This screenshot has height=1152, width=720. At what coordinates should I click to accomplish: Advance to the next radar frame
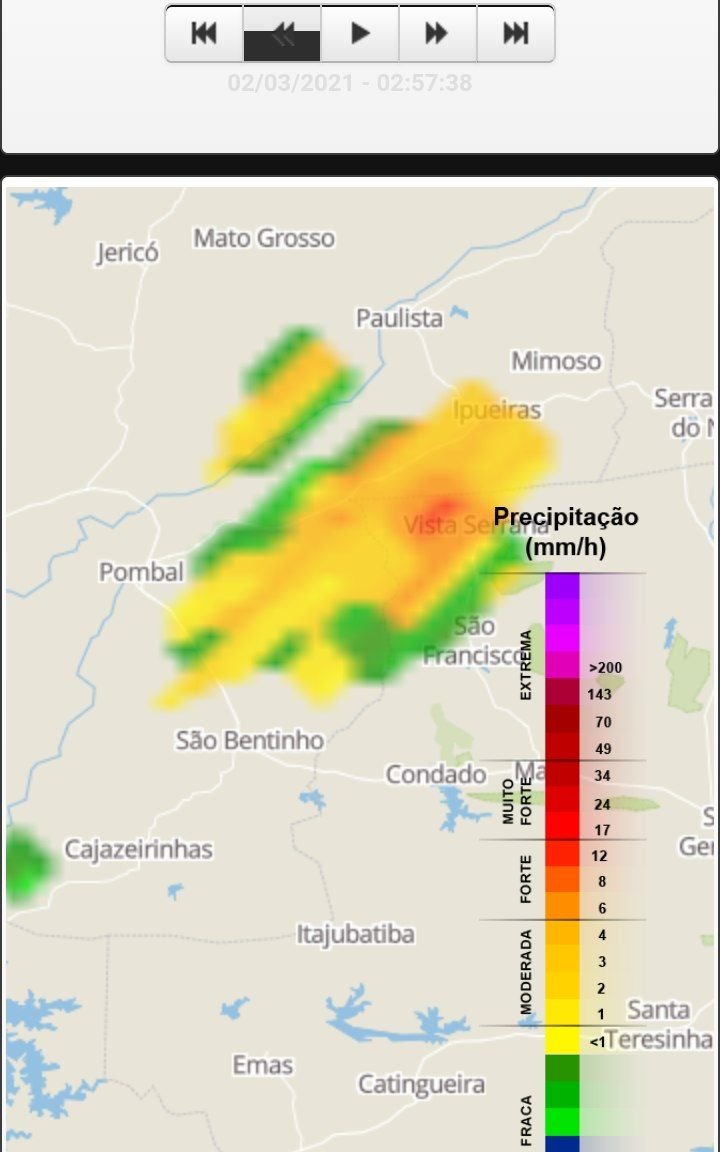coord(438,34)
